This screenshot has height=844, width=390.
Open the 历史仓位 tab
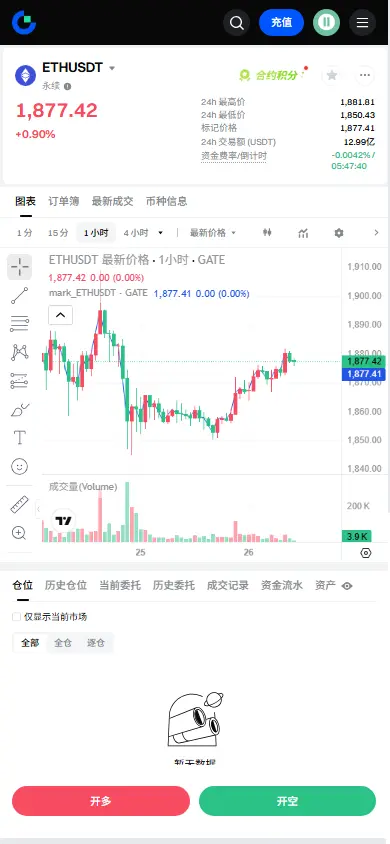click(x=66, y=586)
